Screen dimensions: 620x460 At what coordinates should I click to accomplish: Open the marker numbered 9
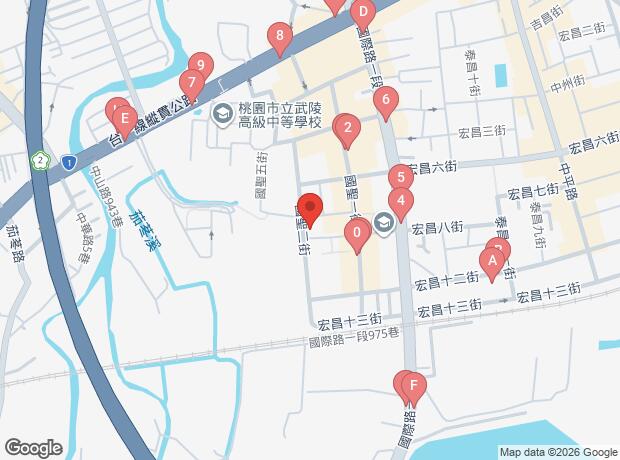coord(200,66)
